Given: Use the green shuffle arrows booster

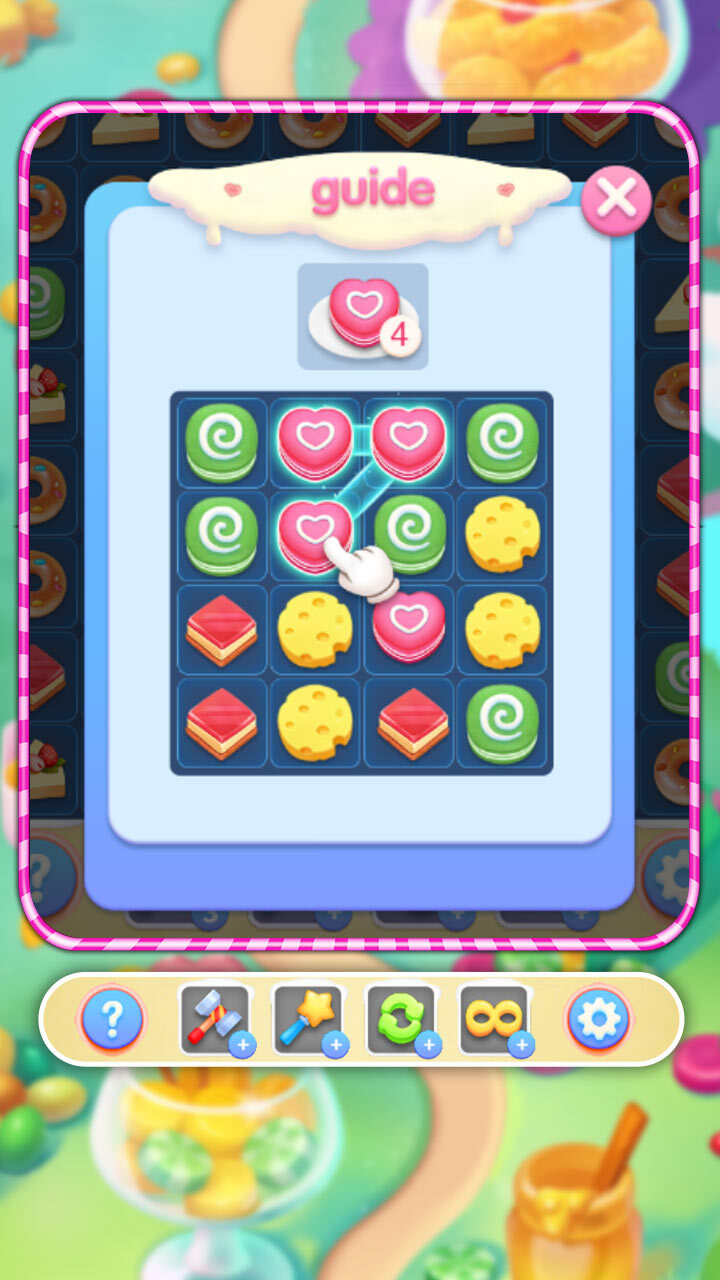Looking at the screenshot, I should [400, 1019].
